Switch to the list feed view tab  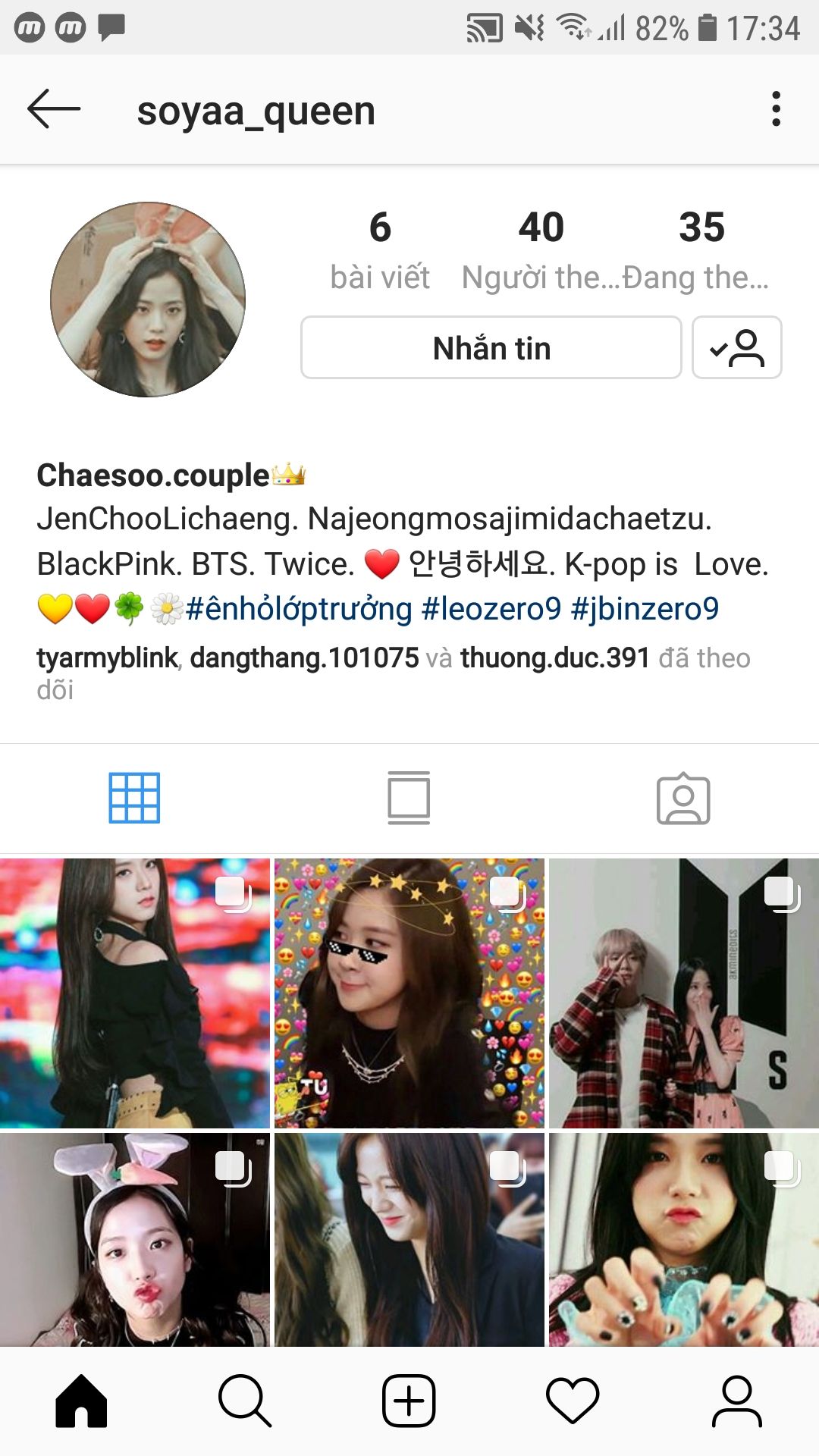point(409,798)
